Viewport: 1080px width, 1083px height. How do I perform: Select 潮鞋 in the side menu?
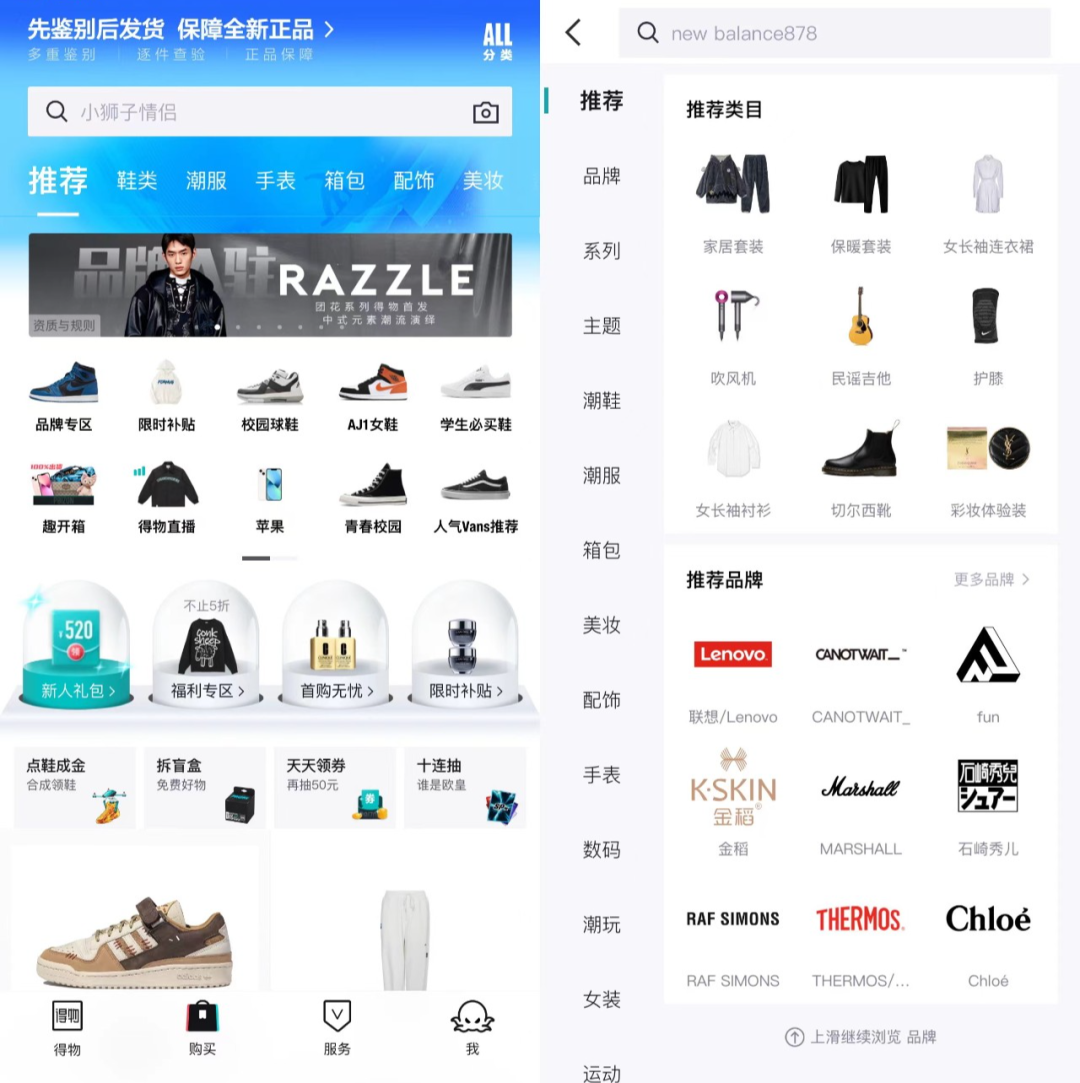pyautogui.click(x=602, y=401)
